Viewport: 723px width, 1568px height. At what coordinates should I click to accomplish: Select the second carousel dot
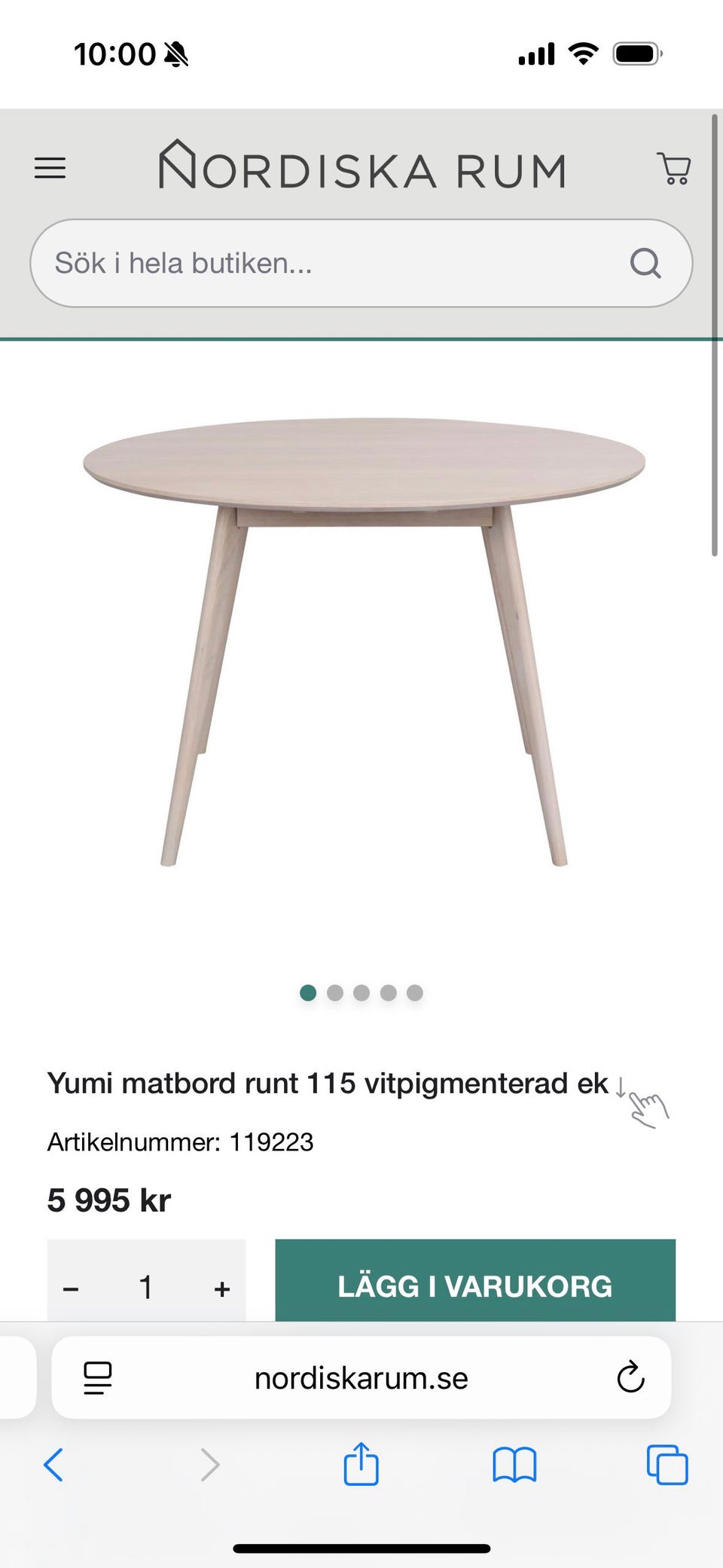335,993
